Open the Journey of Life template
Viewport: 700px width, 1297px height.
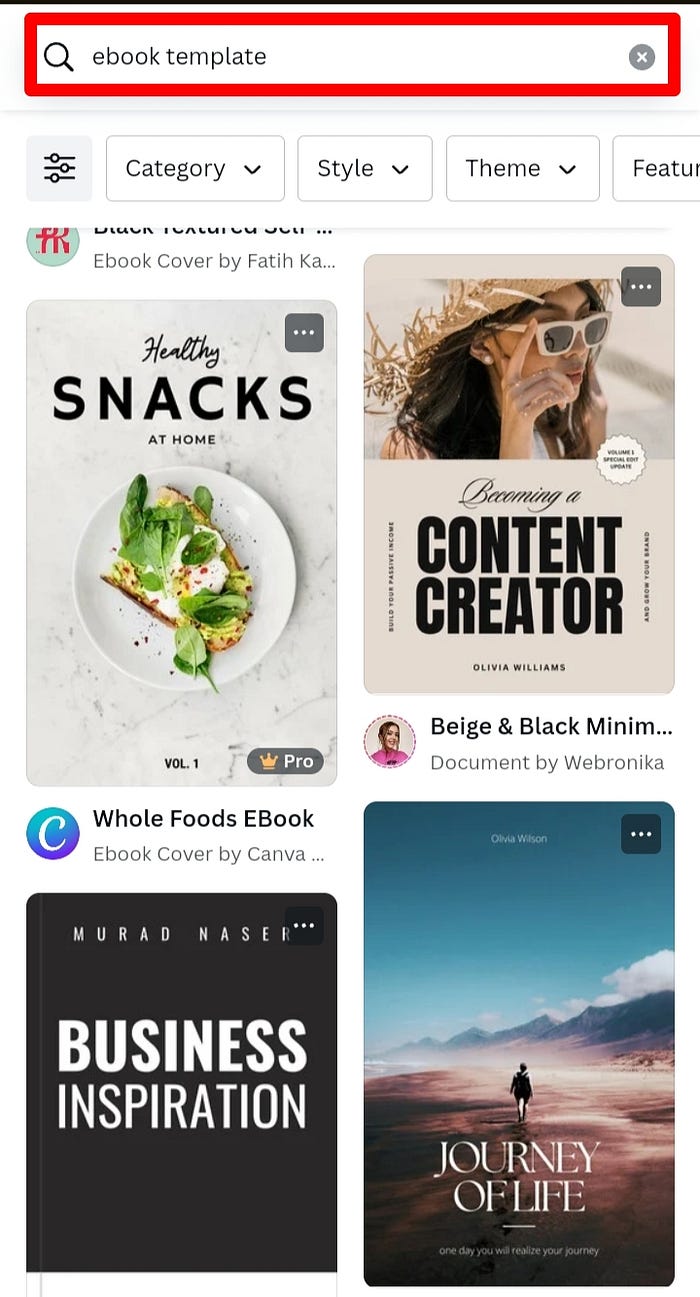click(518, 1060)
